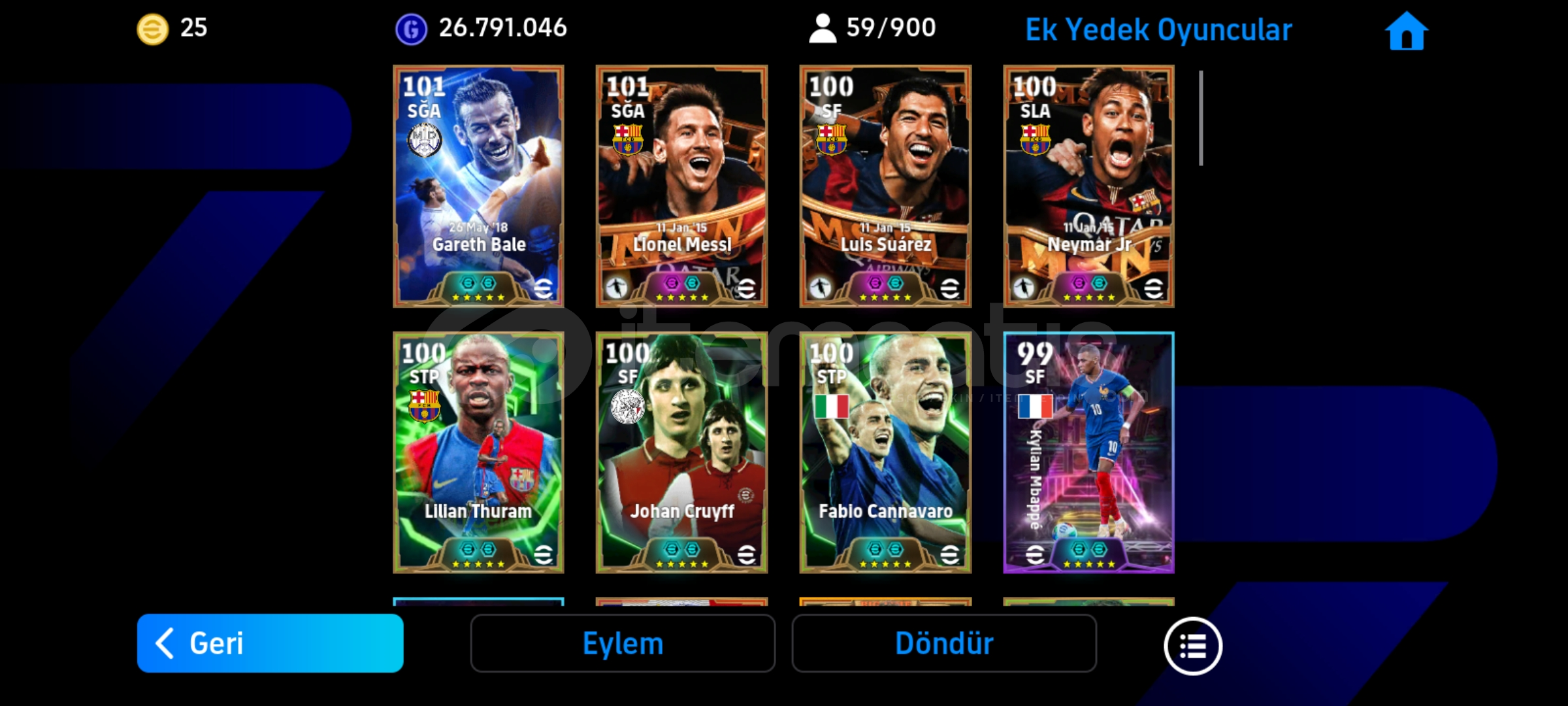The image size is (1568, 706).
Task: Open the Lilian Thuram card
Action: click(478, 452)
